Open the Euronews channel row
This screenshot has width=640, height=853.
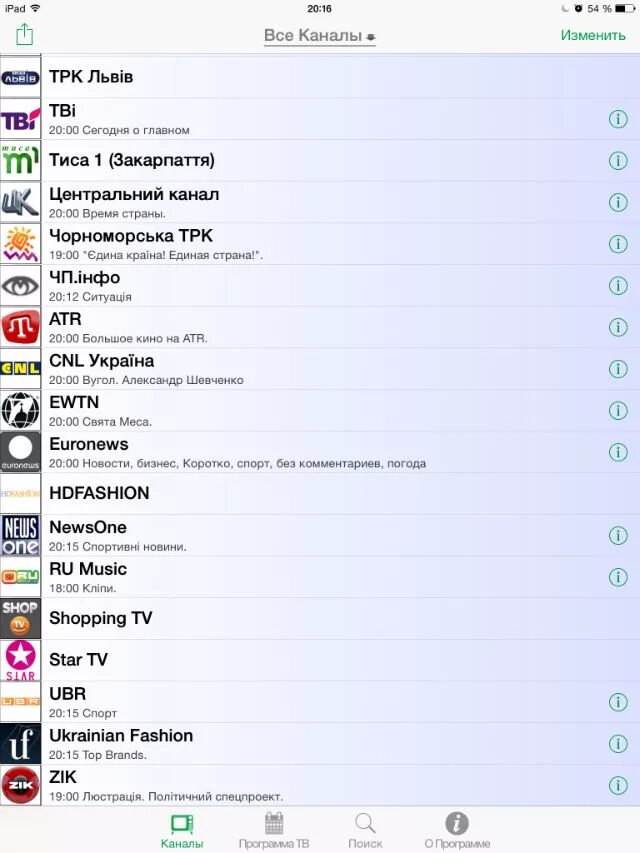(x=300, y=452)
